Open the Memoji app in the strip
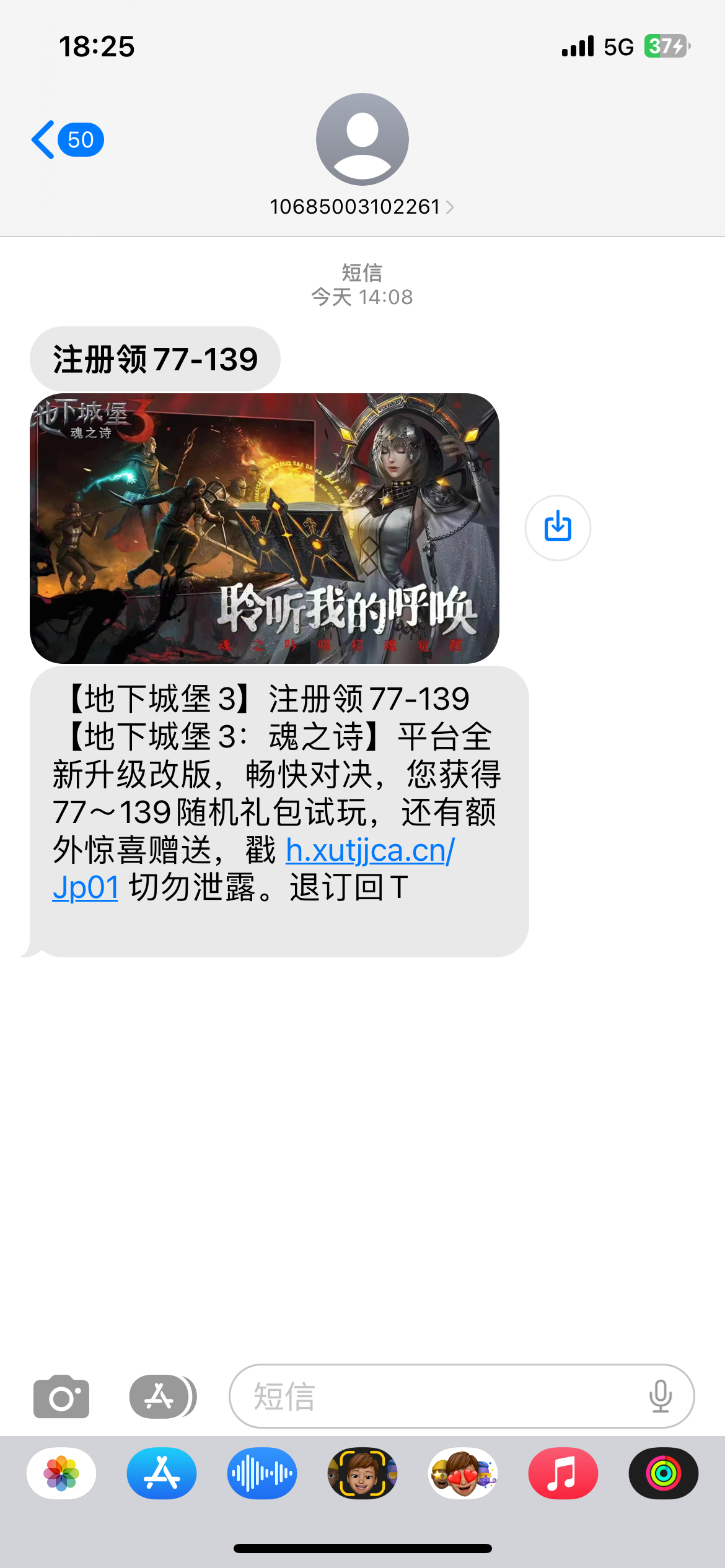 coord(362,1473)
